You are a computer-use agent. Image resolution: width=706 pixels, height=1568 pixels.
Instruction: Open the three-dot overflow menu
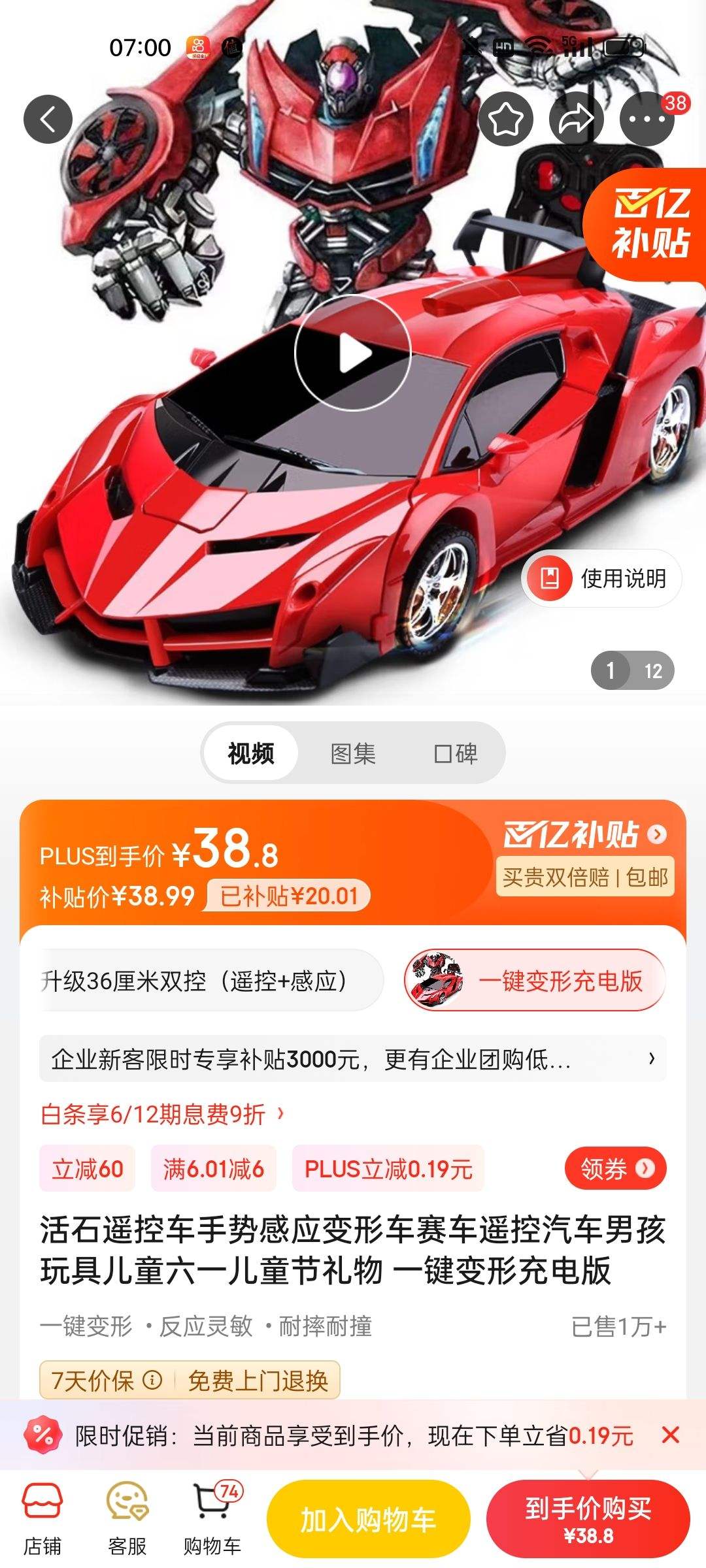pos(647,119)
